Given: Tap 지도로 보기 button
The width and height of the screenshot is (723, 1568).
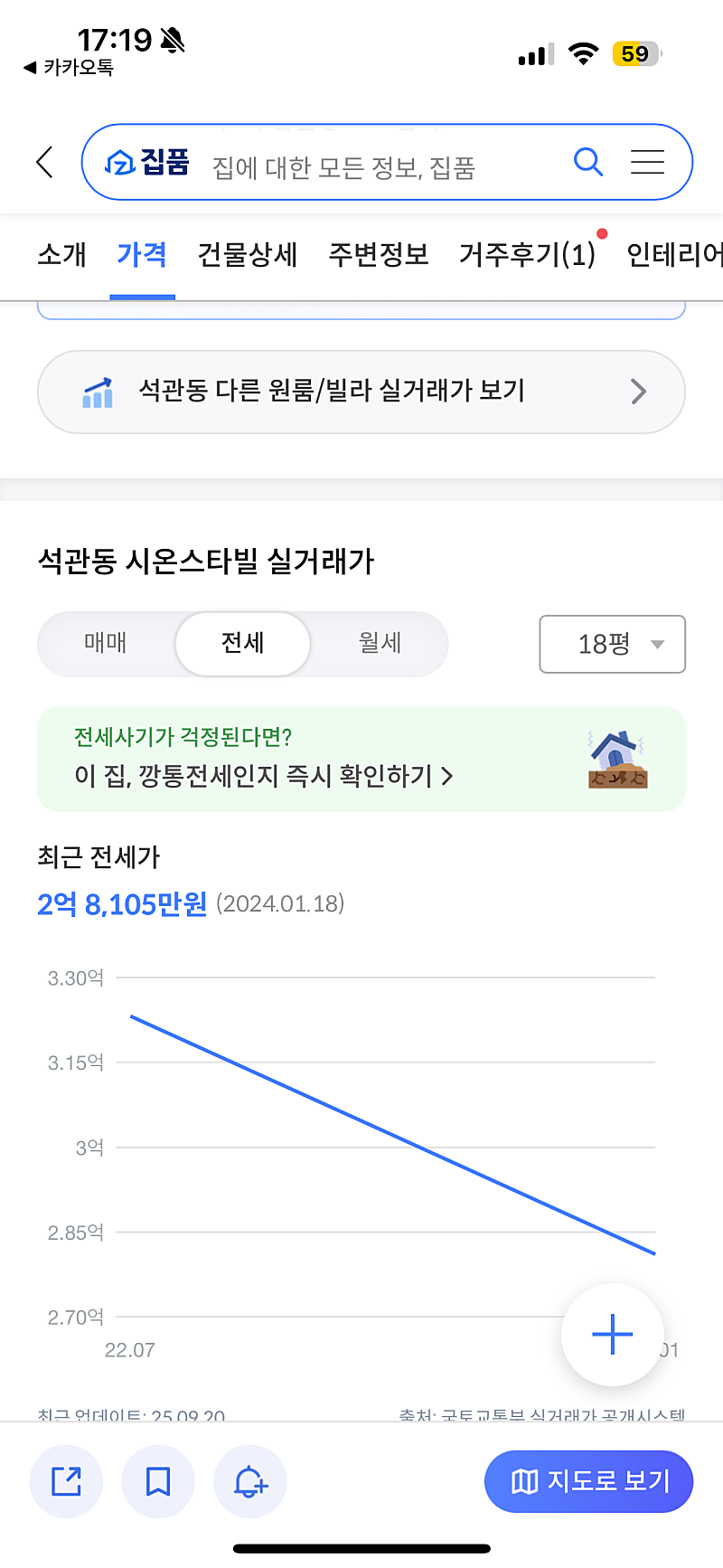Looking at the screenshot, I should pos(589,1481).
